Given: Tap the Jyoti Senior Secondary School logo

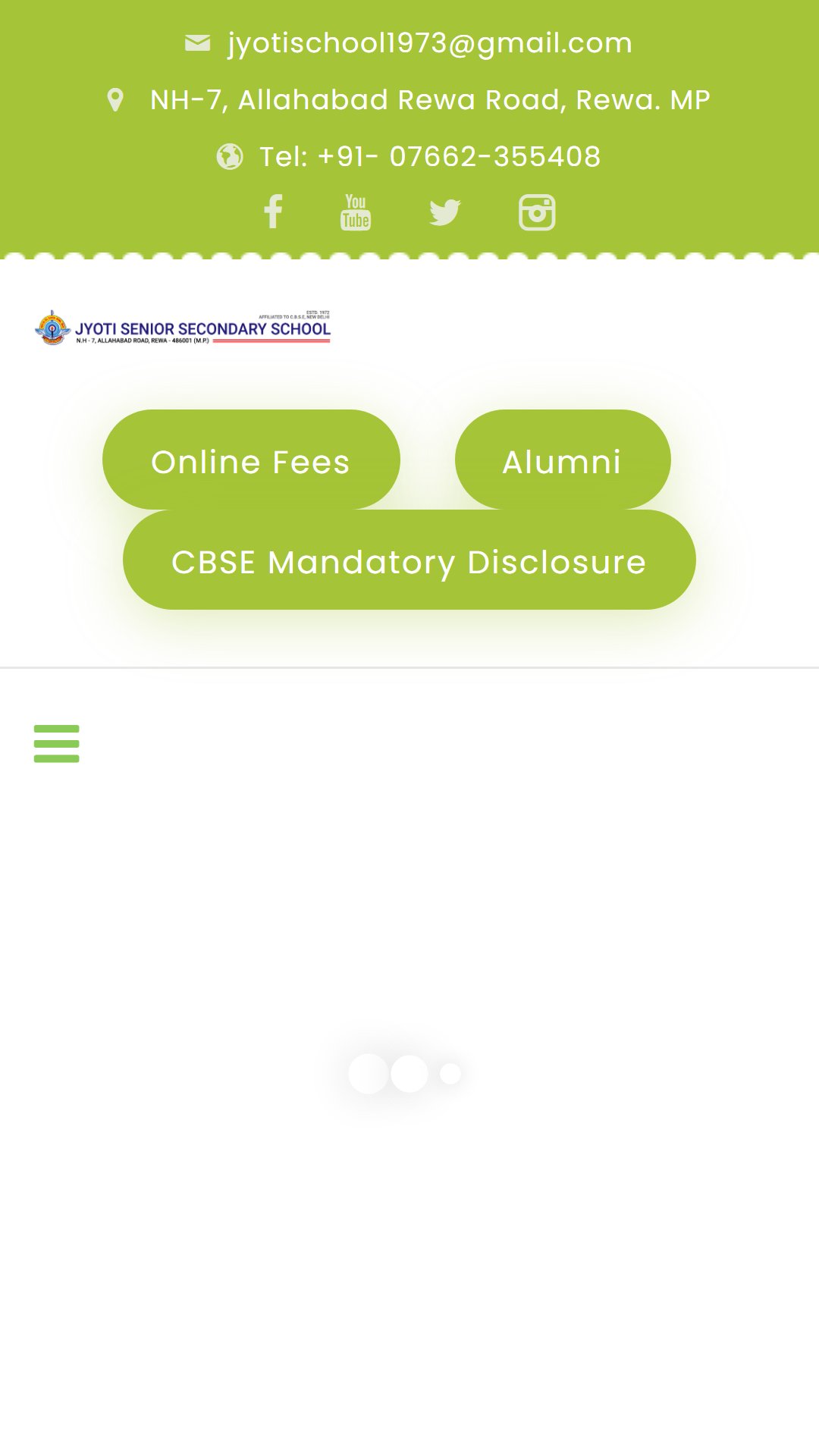Looking at the screenshot, I should 183,328.
